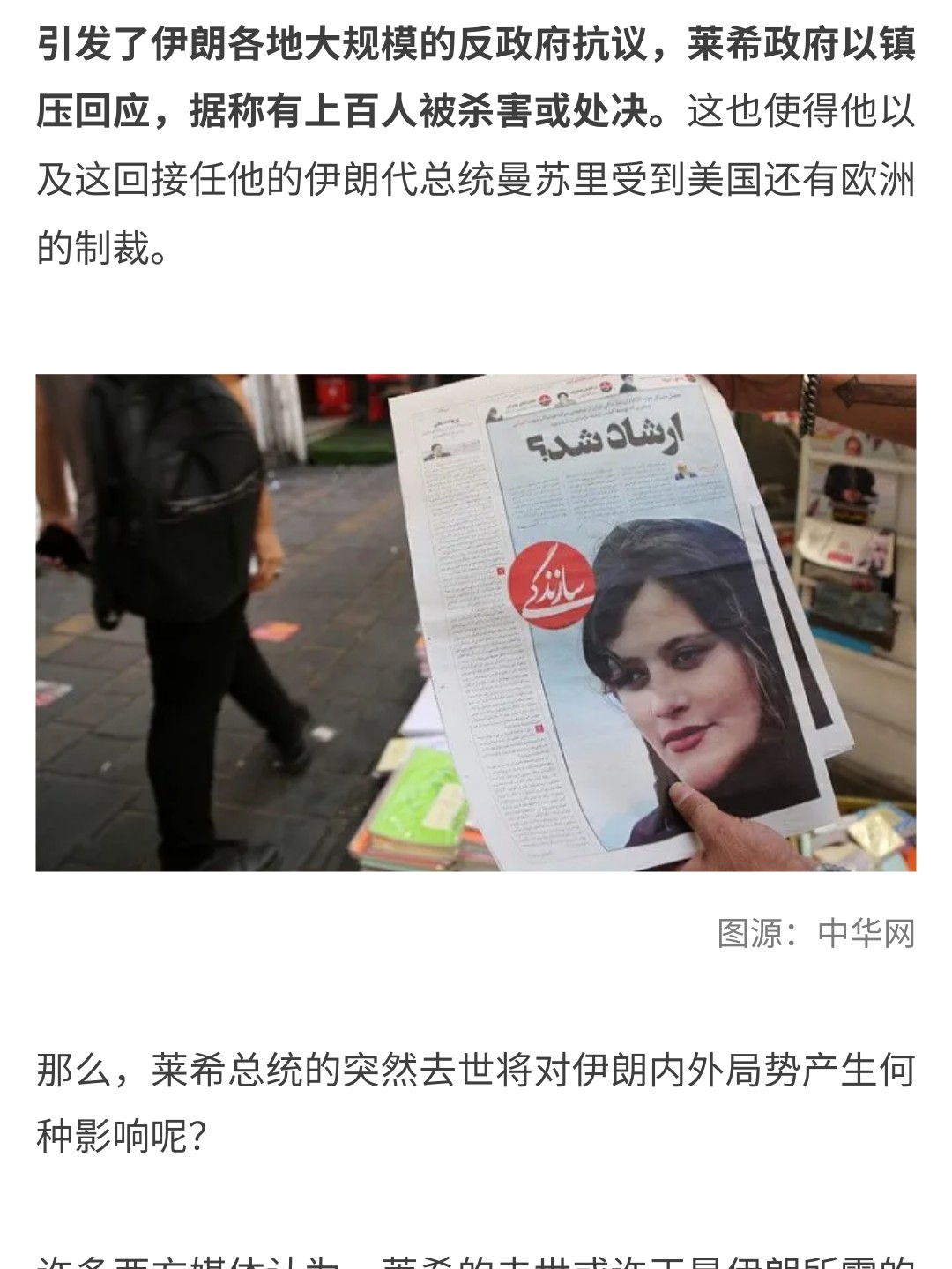Open the article's newspaper photo full screen

pyautogui.click(x=476, y=623)
